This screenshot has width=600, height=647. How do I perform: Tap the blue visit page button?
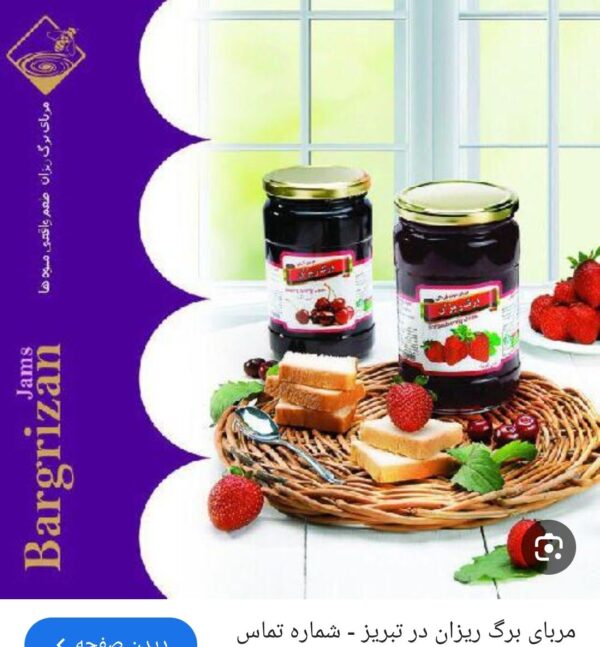[x=110, y=635]
